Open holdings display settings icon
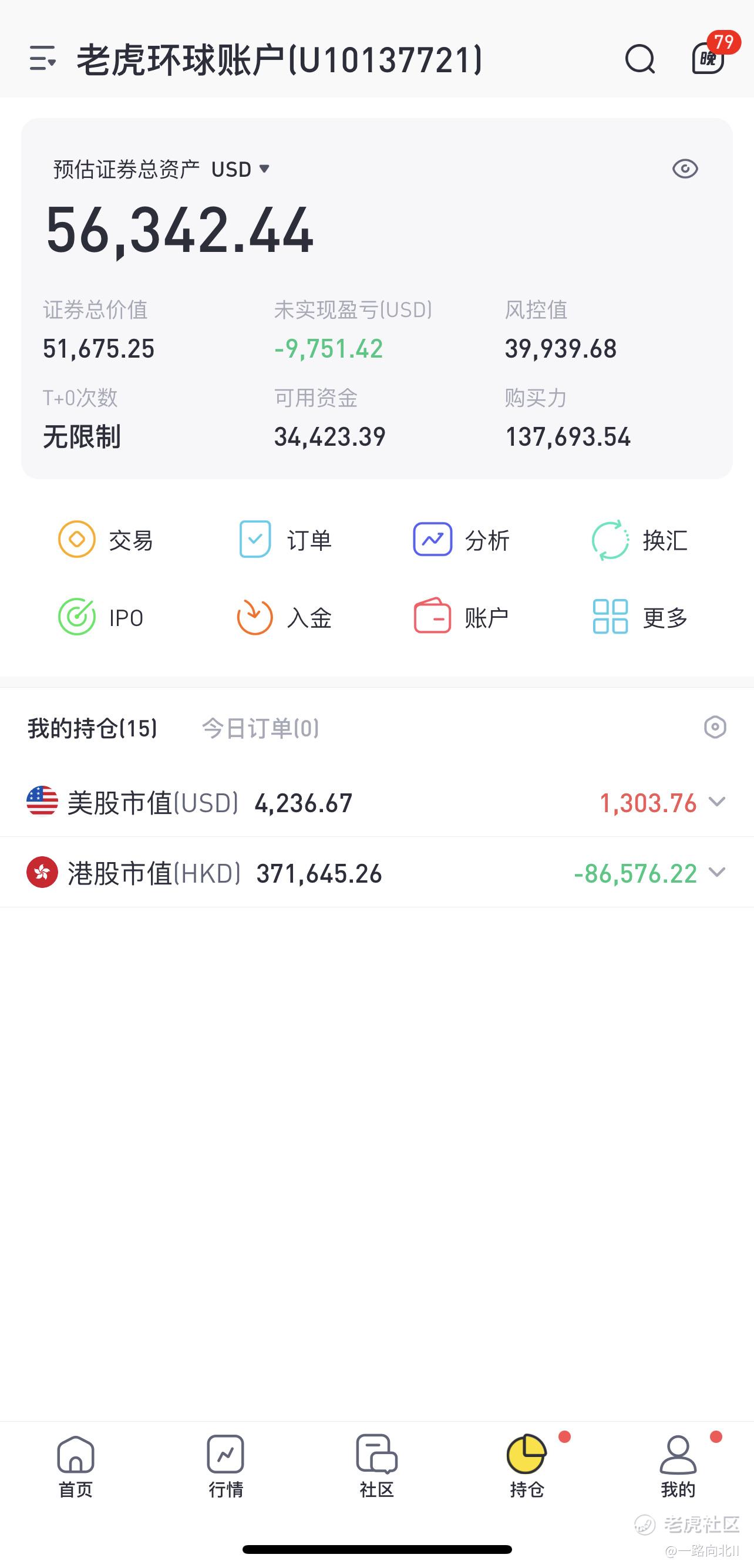Image resolution: width=754 pixels, height=1568 pixels. 715,728
